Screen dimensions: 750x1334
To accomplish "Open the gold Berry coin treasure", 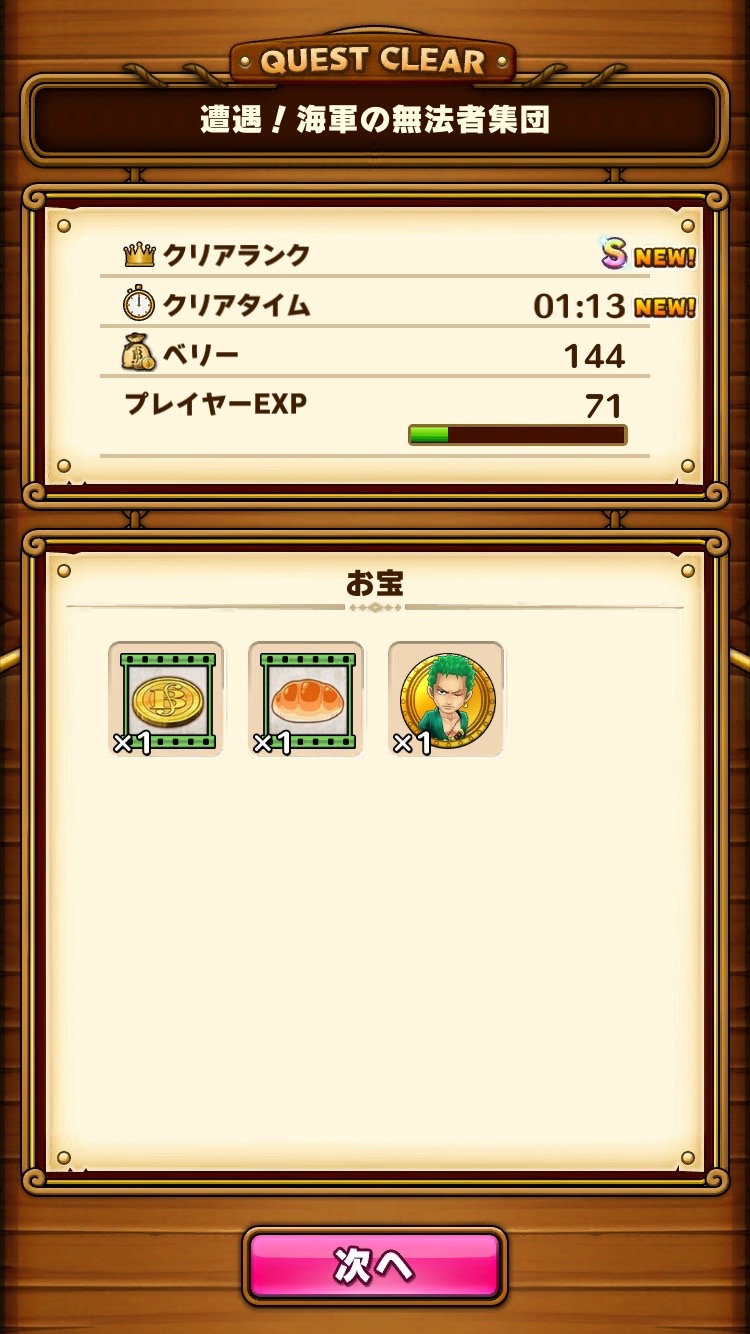I will (x=166, y=699).
